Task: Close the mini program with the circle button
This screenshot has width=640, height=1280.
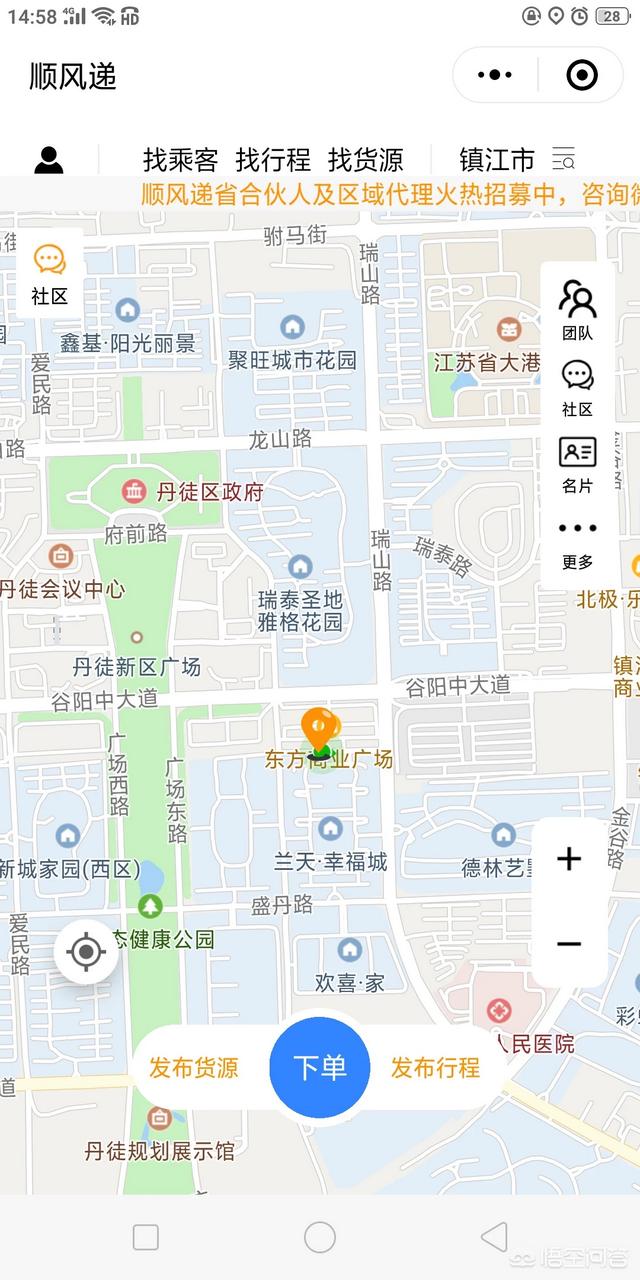Action: (x=581, y=75)
